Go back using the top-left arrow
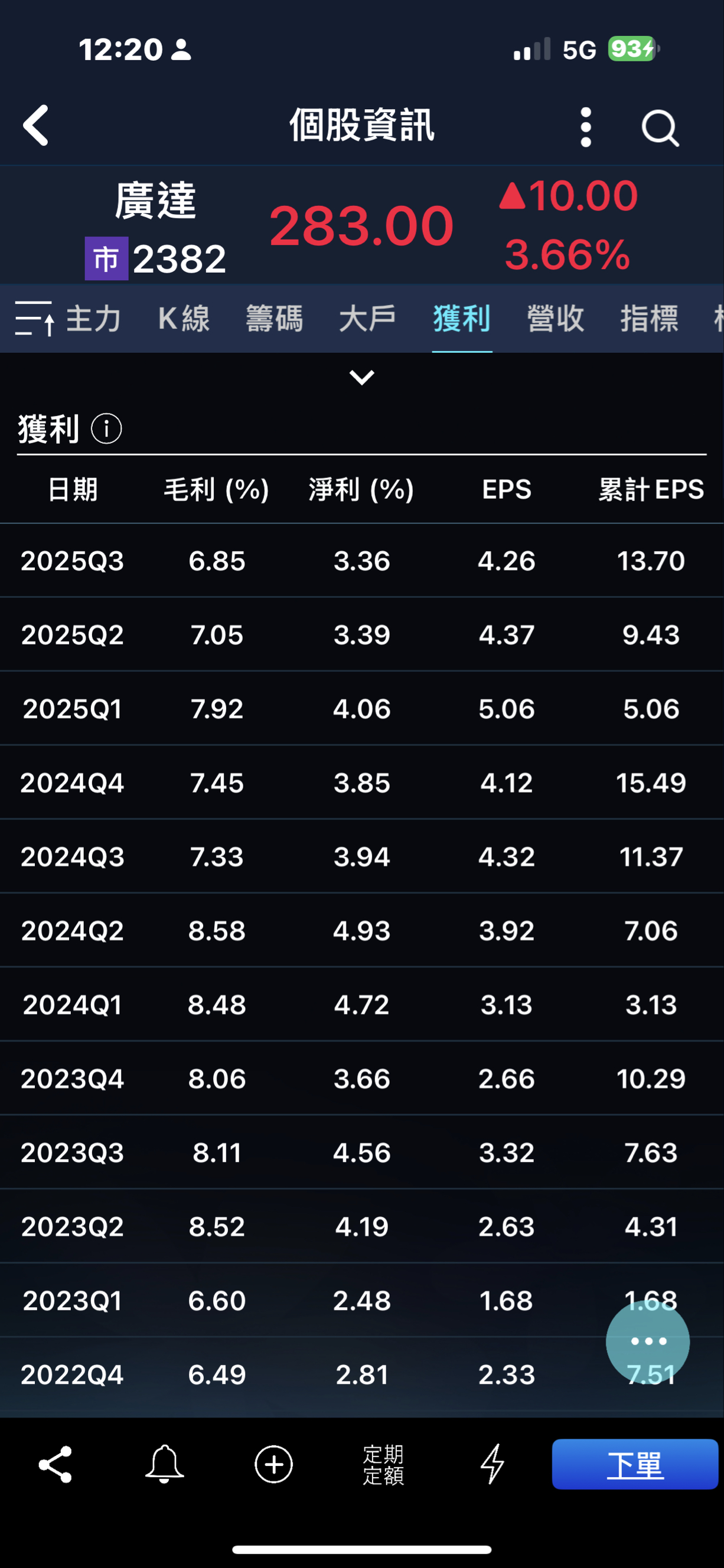This screenshot has width=724, height=1568. 36,125
